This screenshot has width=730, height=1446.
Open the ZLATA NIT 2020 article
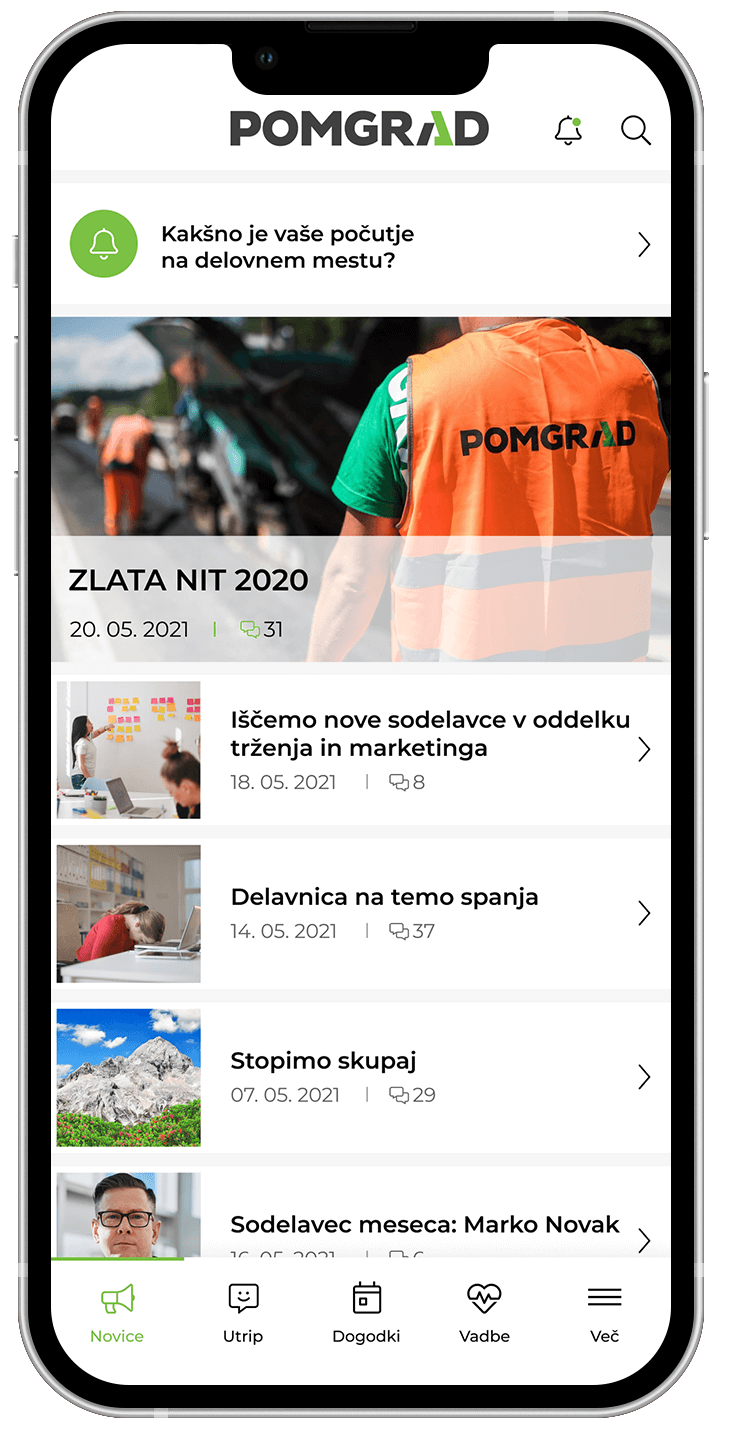(360, 490)
